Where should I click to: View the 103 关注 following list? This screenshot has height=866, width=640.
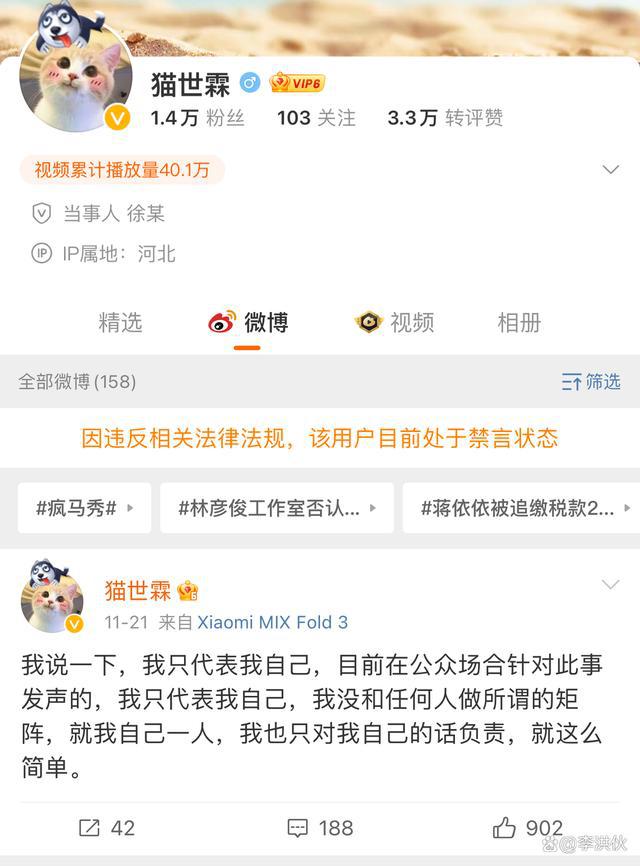pos(316,117)
